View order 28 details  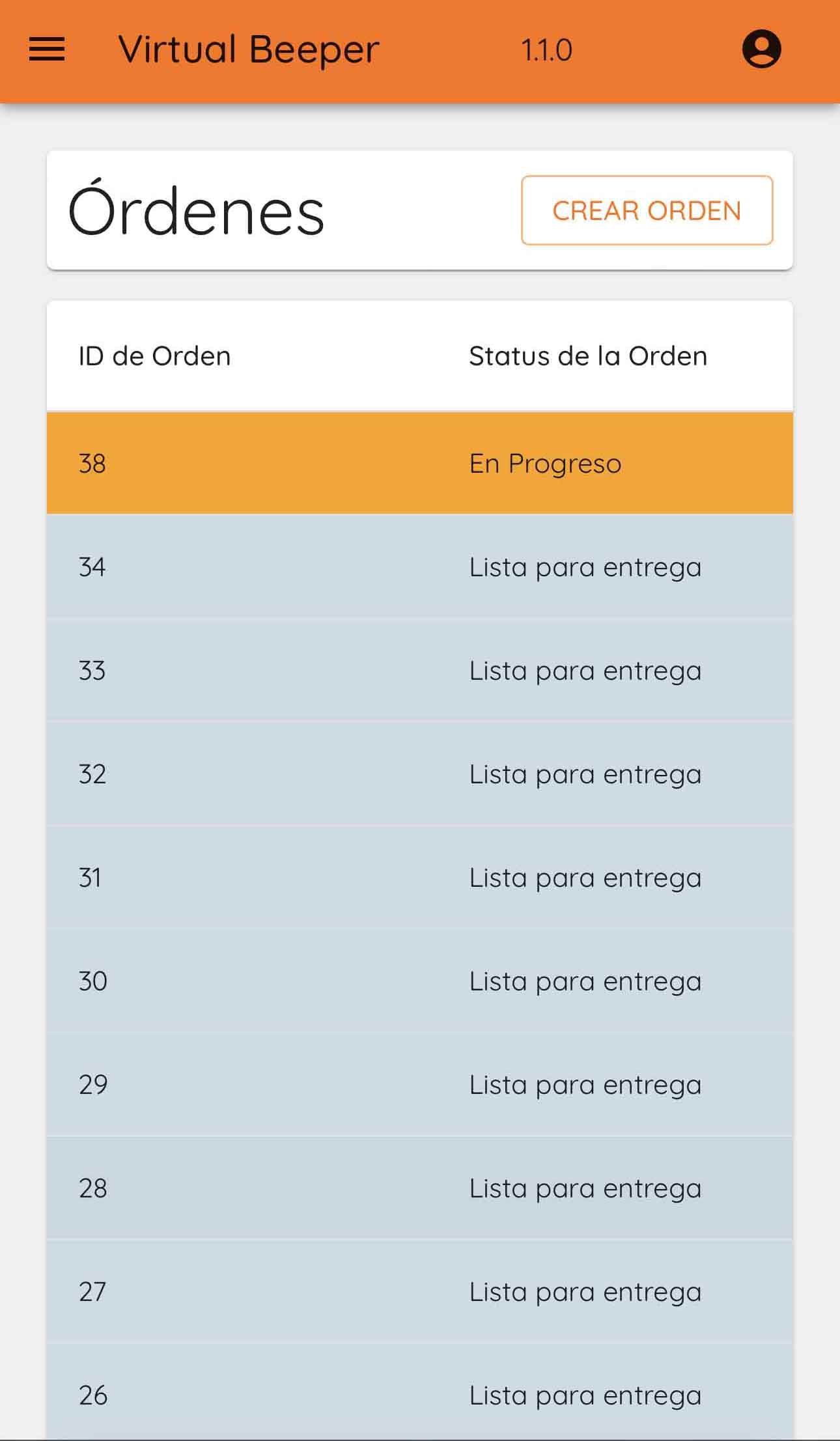click(x=420, y=1188)
